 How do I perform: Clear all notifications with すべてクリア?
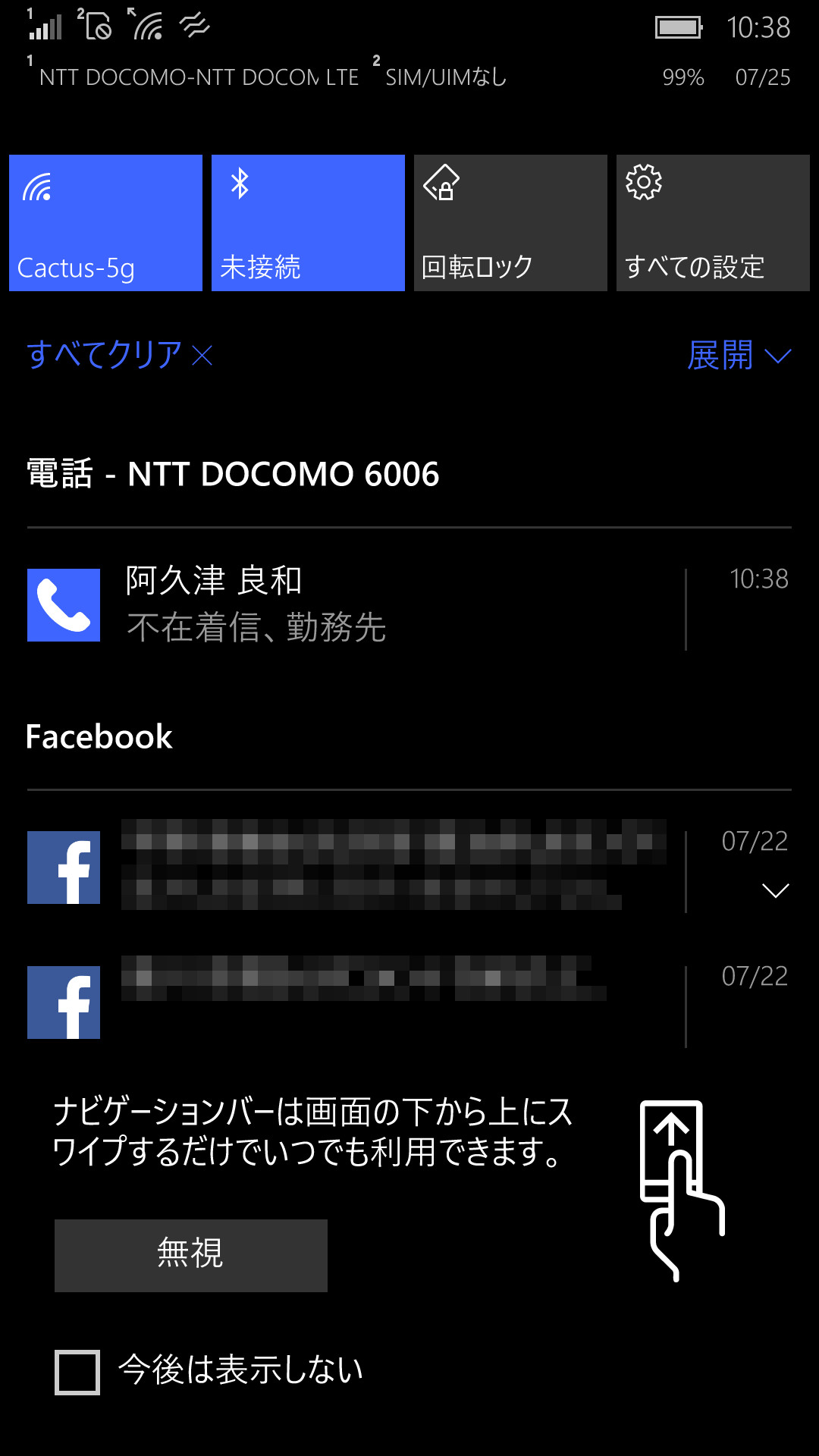pos(120,355)
